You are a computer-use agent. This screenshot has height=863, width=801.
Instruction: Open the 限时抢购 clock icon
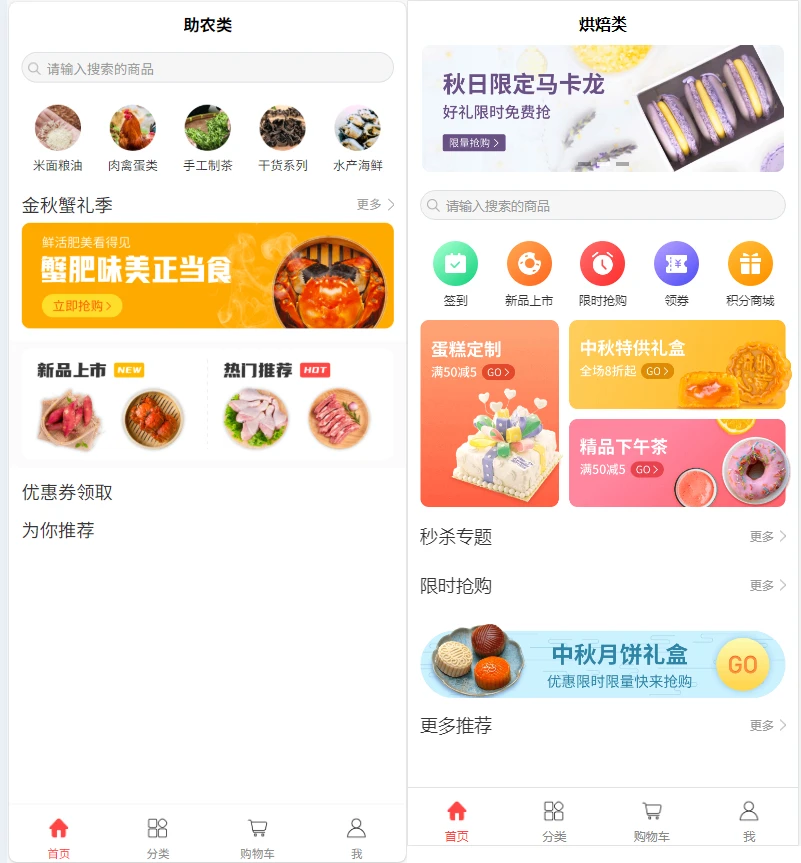coord(602,263)
